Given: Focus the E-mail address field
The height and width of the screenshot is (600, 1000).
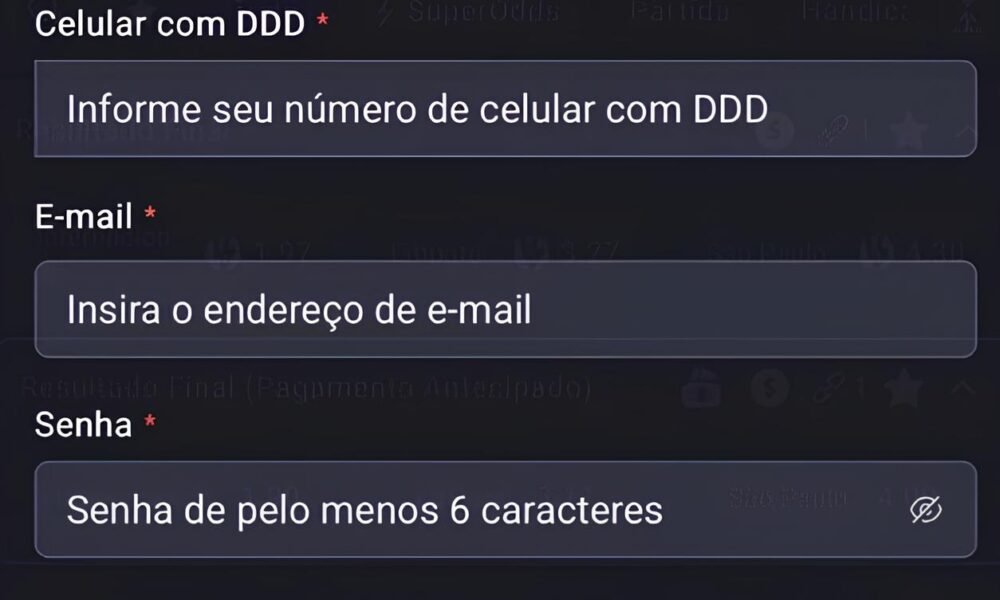Looking at the screenshot, I should click(505, 310).
